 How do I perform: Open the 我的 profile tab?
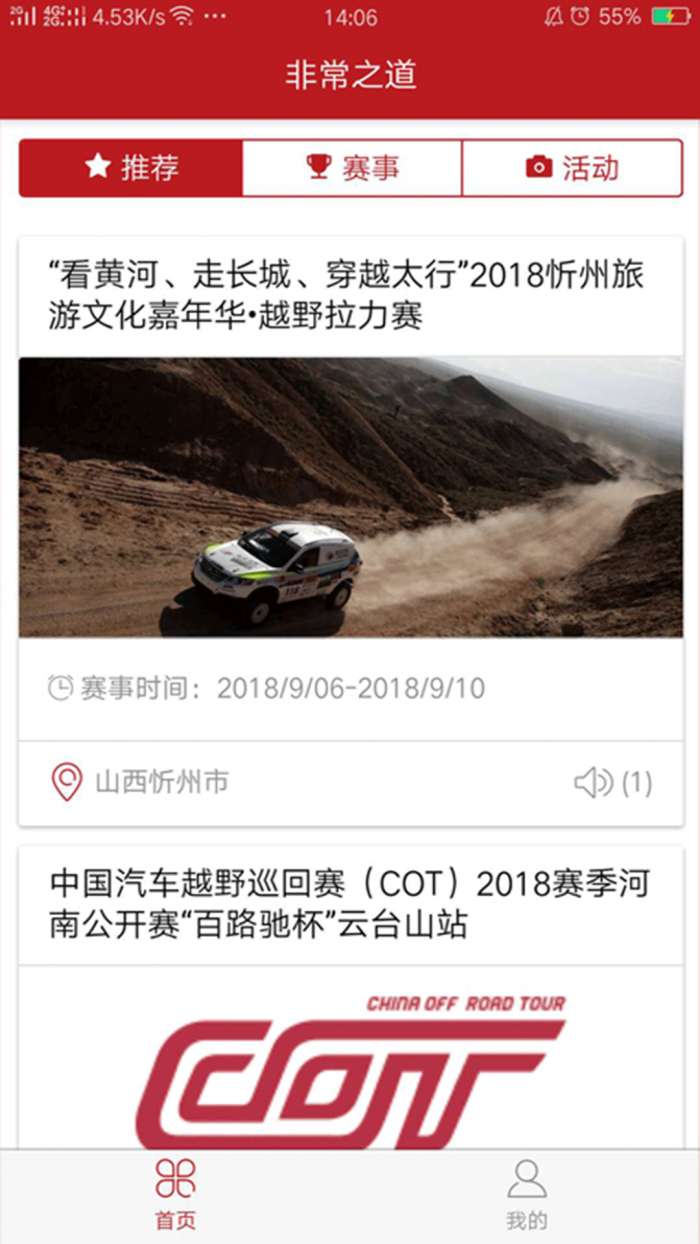point(526,1194)
